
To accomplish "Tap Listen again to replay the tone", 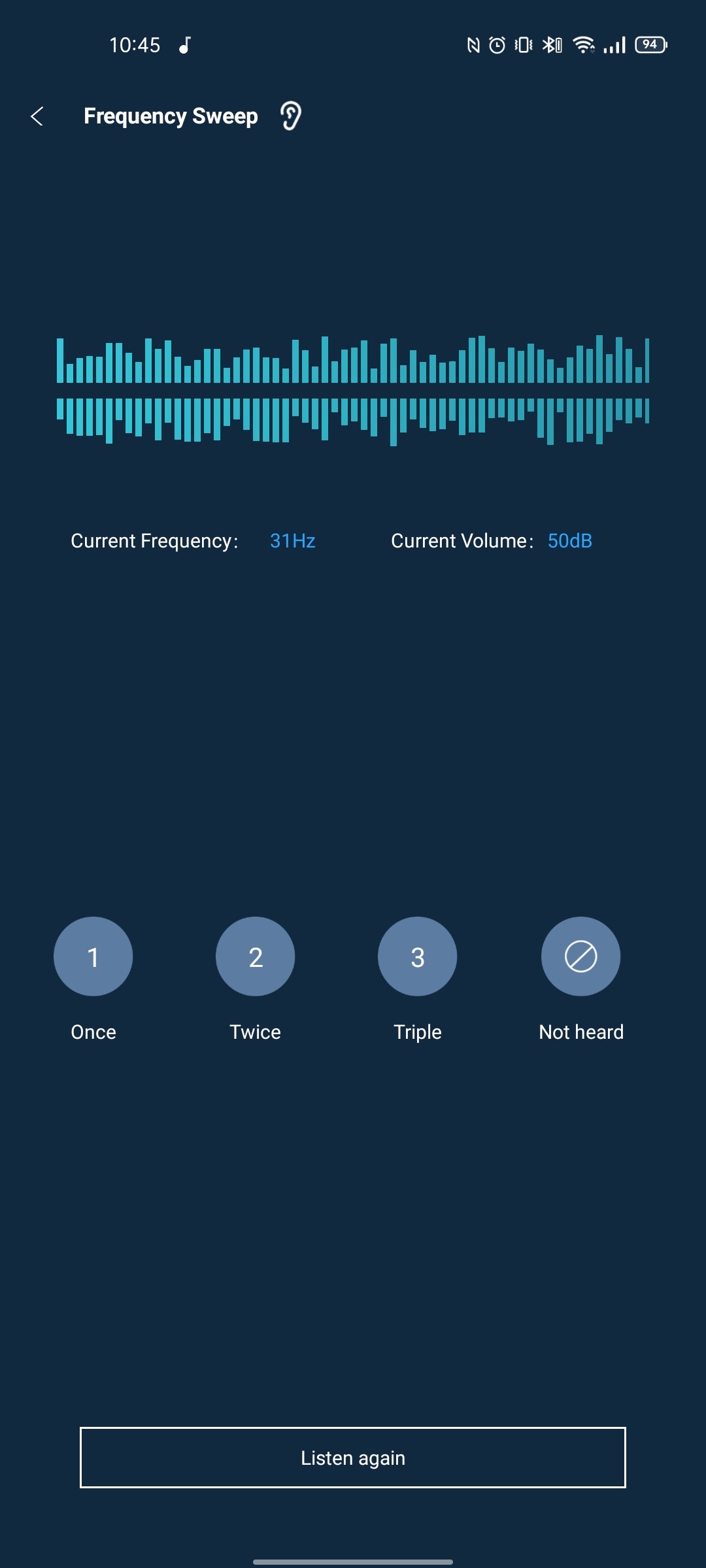I will click(x=353, y=1458).
